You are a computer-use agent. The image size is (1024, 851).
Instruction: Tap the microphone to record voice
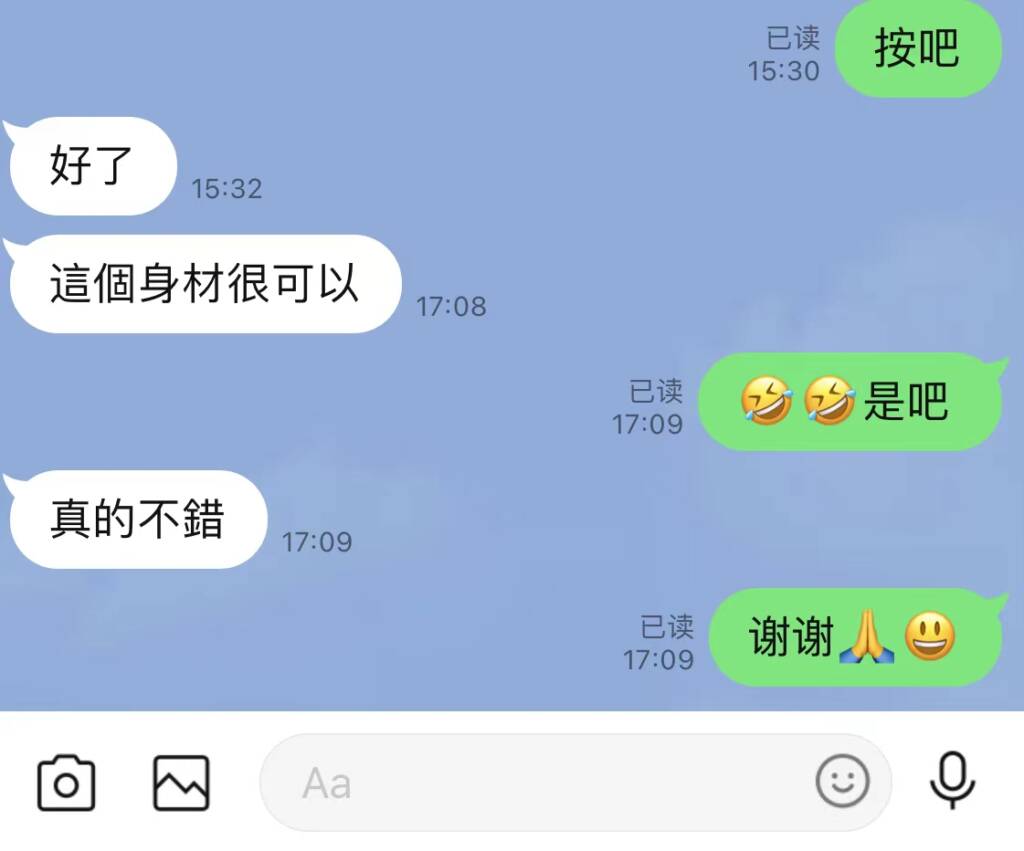[952, 781]
